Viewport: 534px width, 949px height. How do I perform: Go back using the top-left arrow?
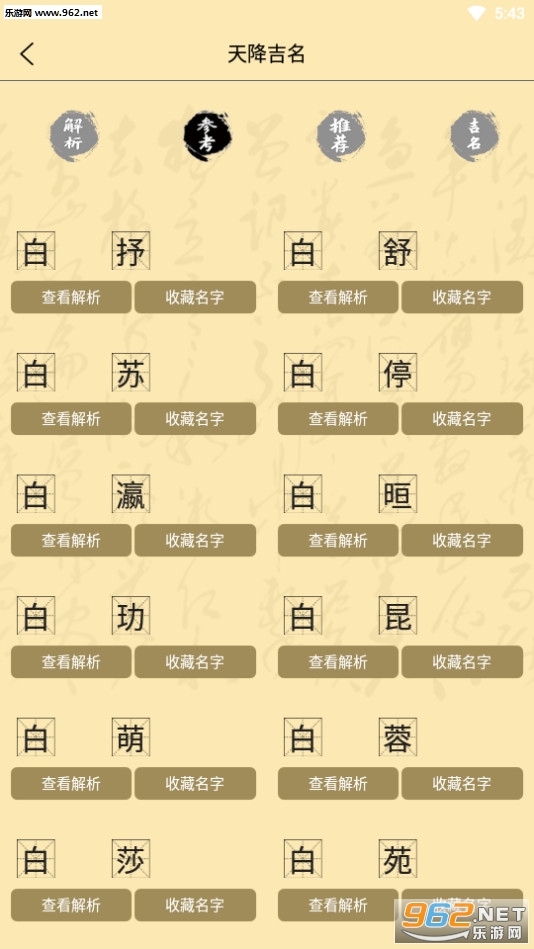(27, 54)
